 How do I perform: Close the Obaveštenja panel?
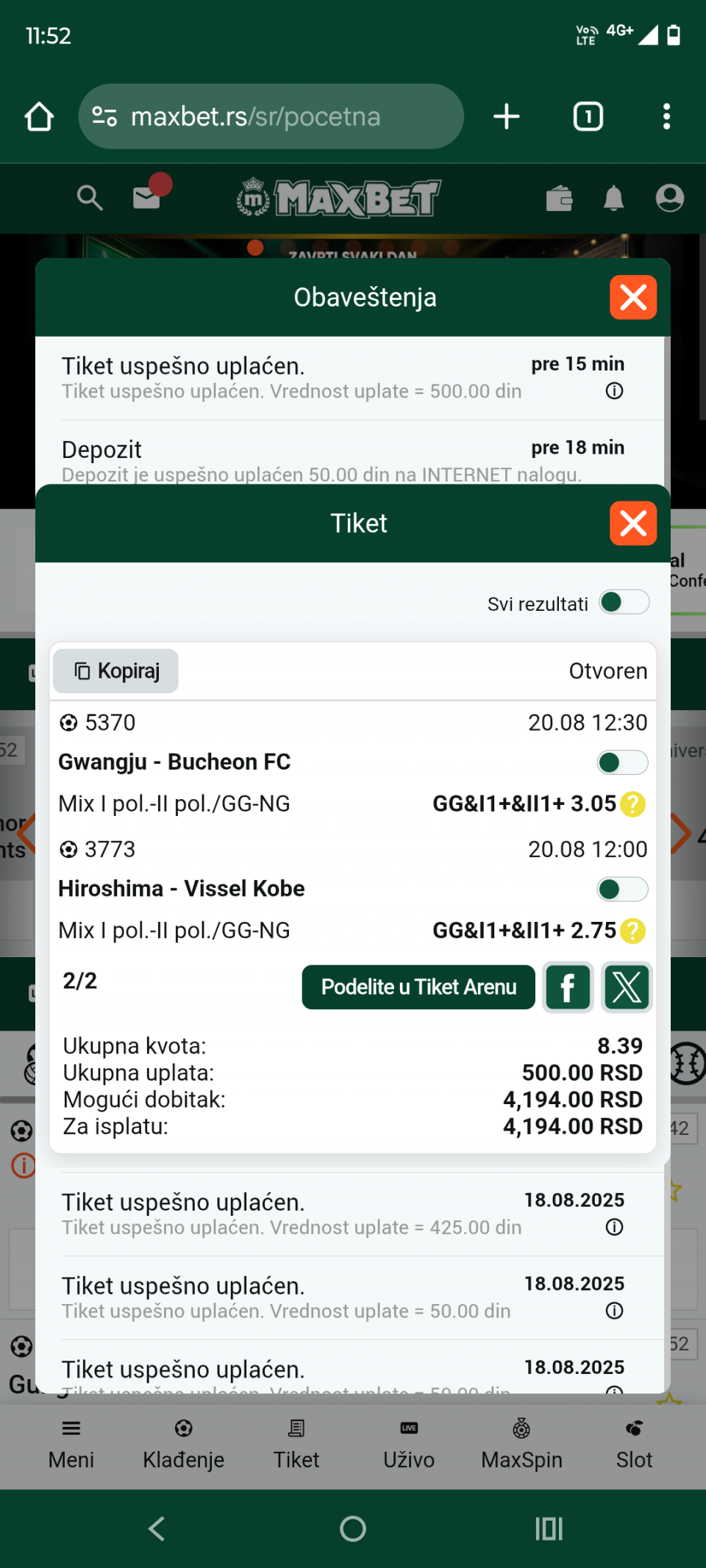click(633, 298)
